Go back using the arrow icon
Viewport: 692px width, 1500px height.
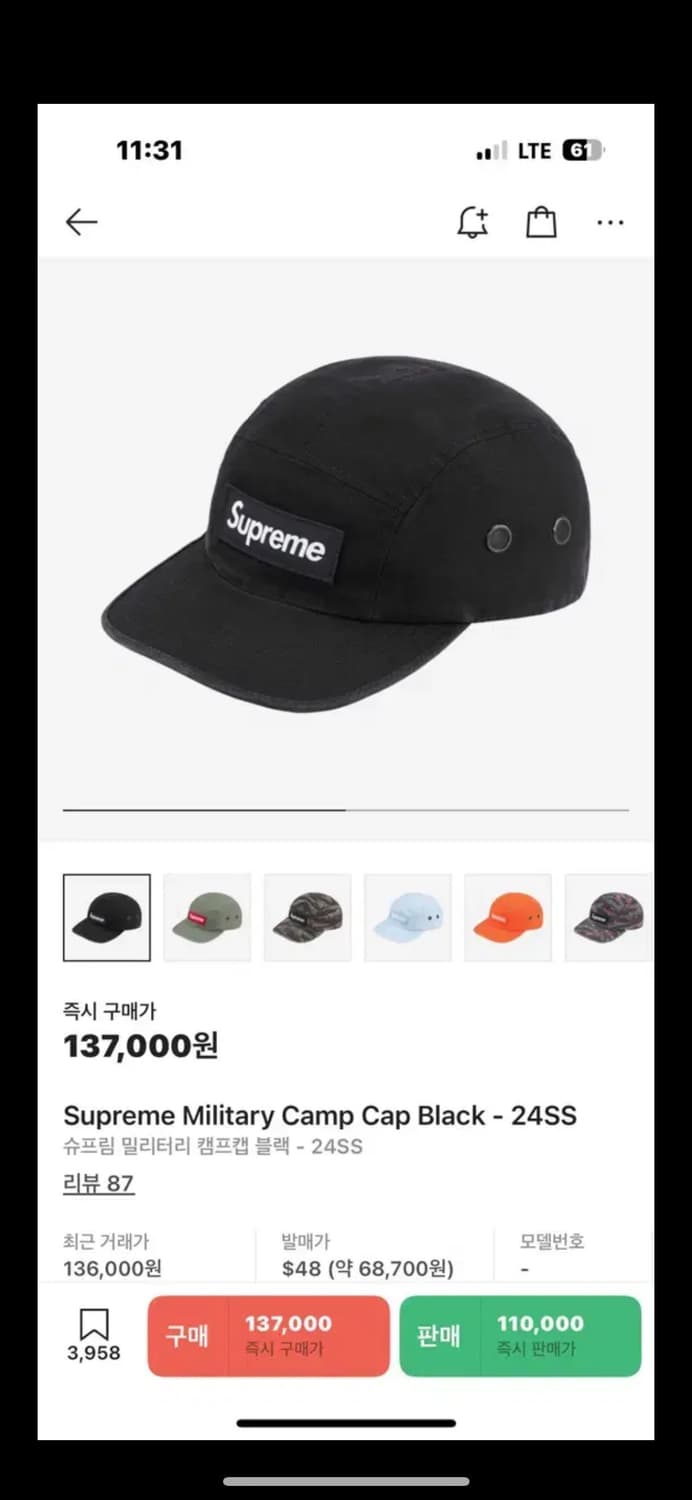pos(82,222)
